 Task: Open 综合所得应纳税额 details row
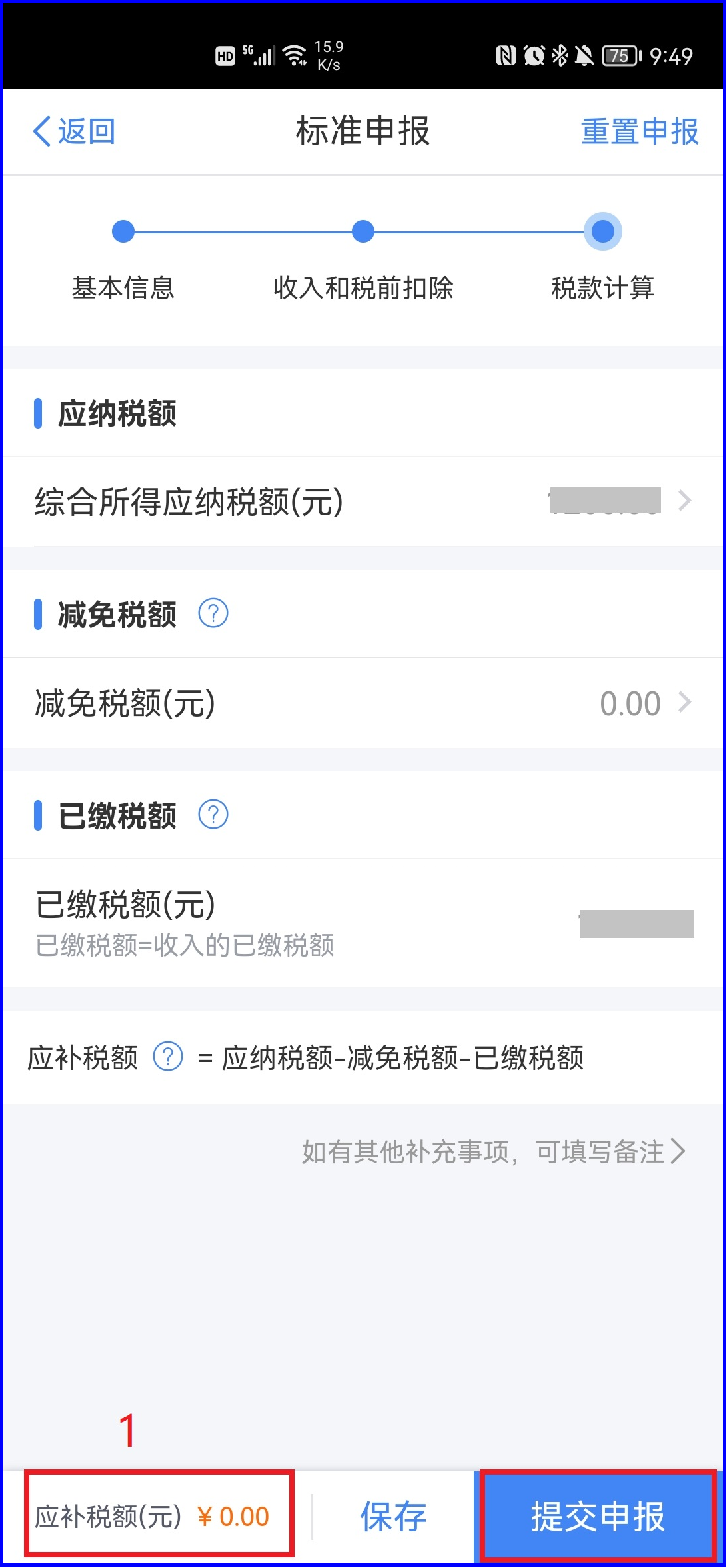point(363,502)
